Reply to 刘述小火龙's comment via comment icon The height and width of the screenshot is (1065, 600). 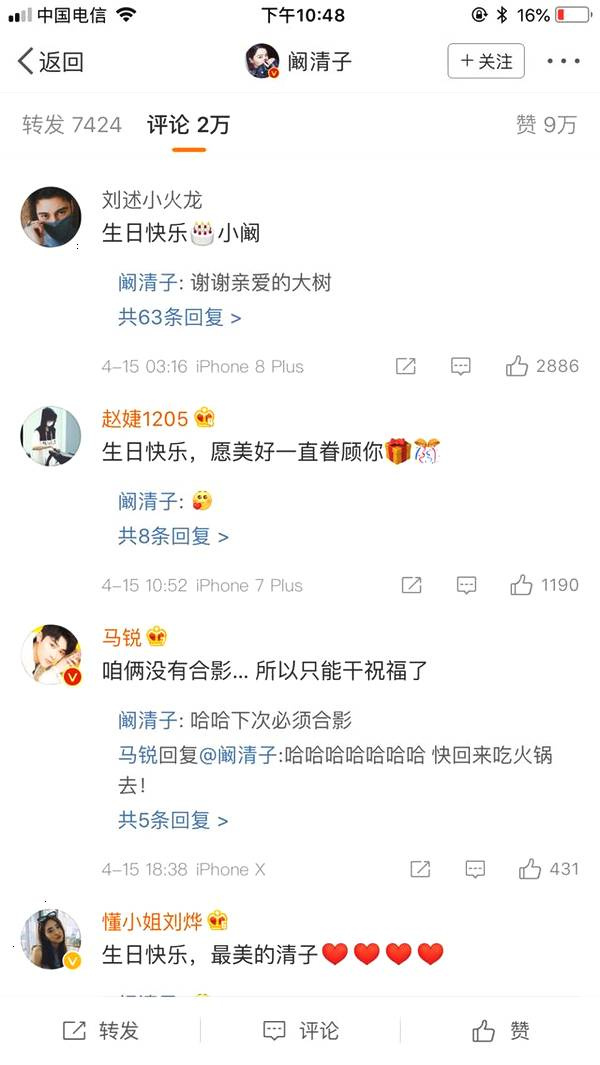click(x=461, y=367)
